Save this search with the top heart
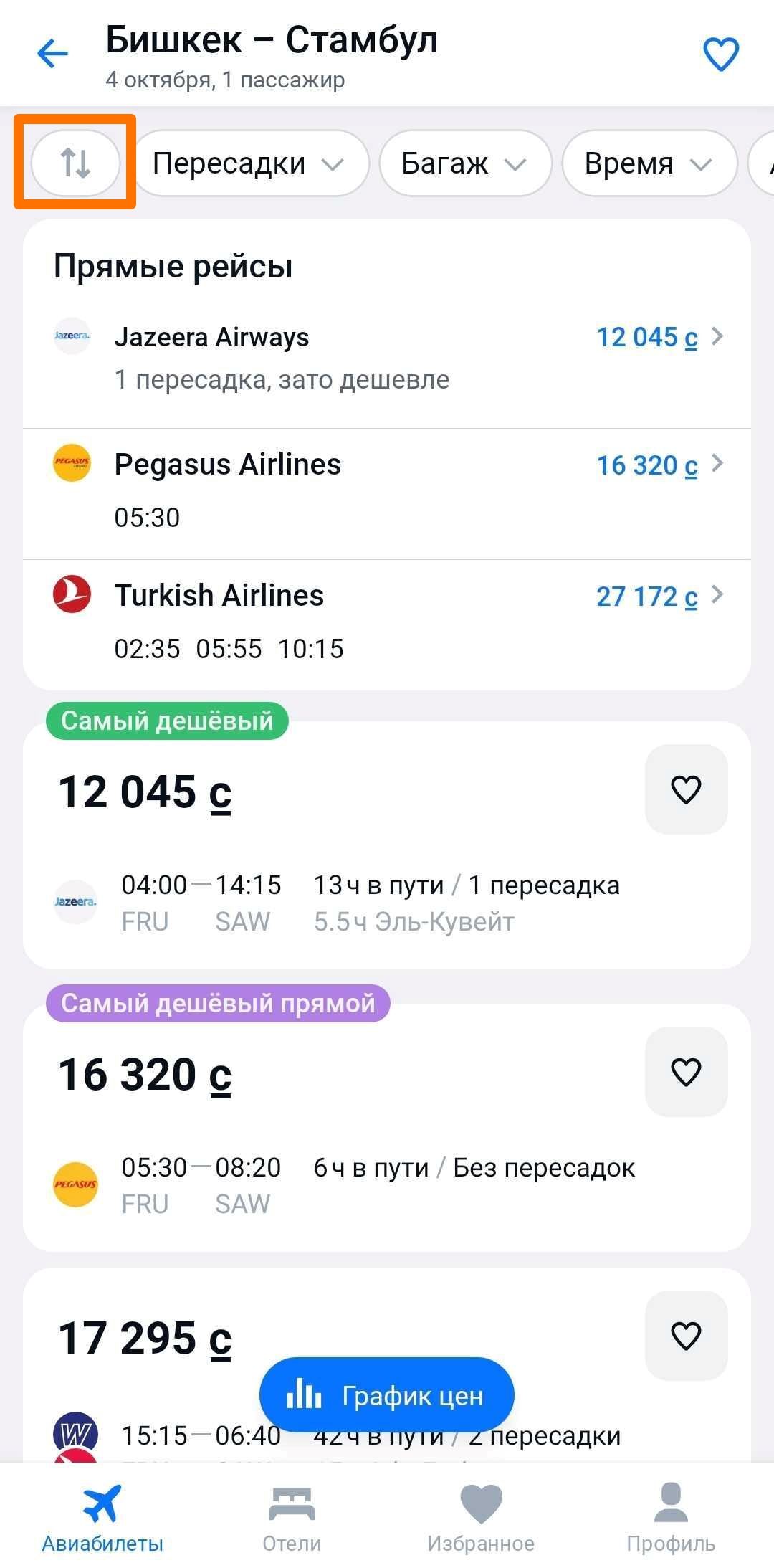 (x=721, y=54)
